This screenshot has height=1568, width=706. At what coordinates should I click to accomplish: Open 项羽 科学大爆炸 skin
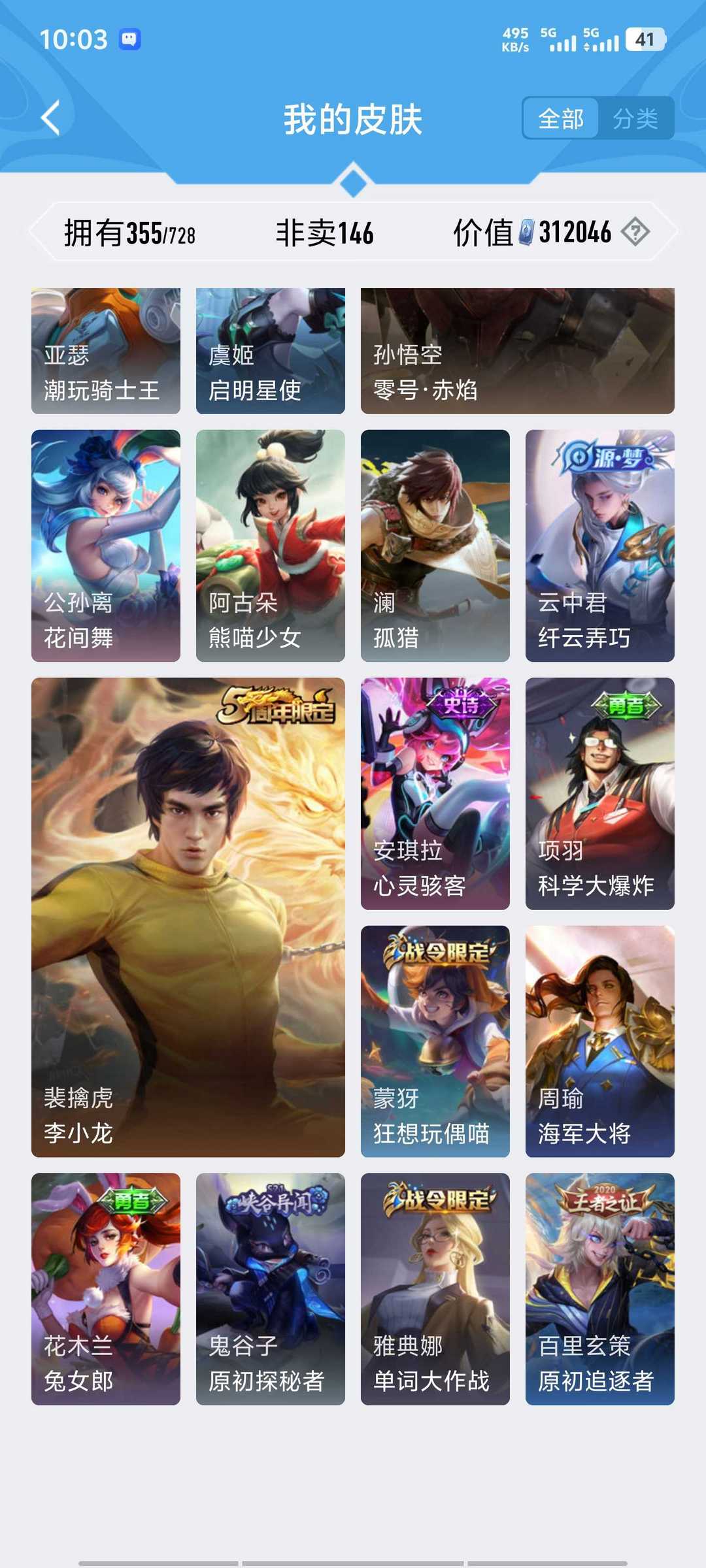600,793
